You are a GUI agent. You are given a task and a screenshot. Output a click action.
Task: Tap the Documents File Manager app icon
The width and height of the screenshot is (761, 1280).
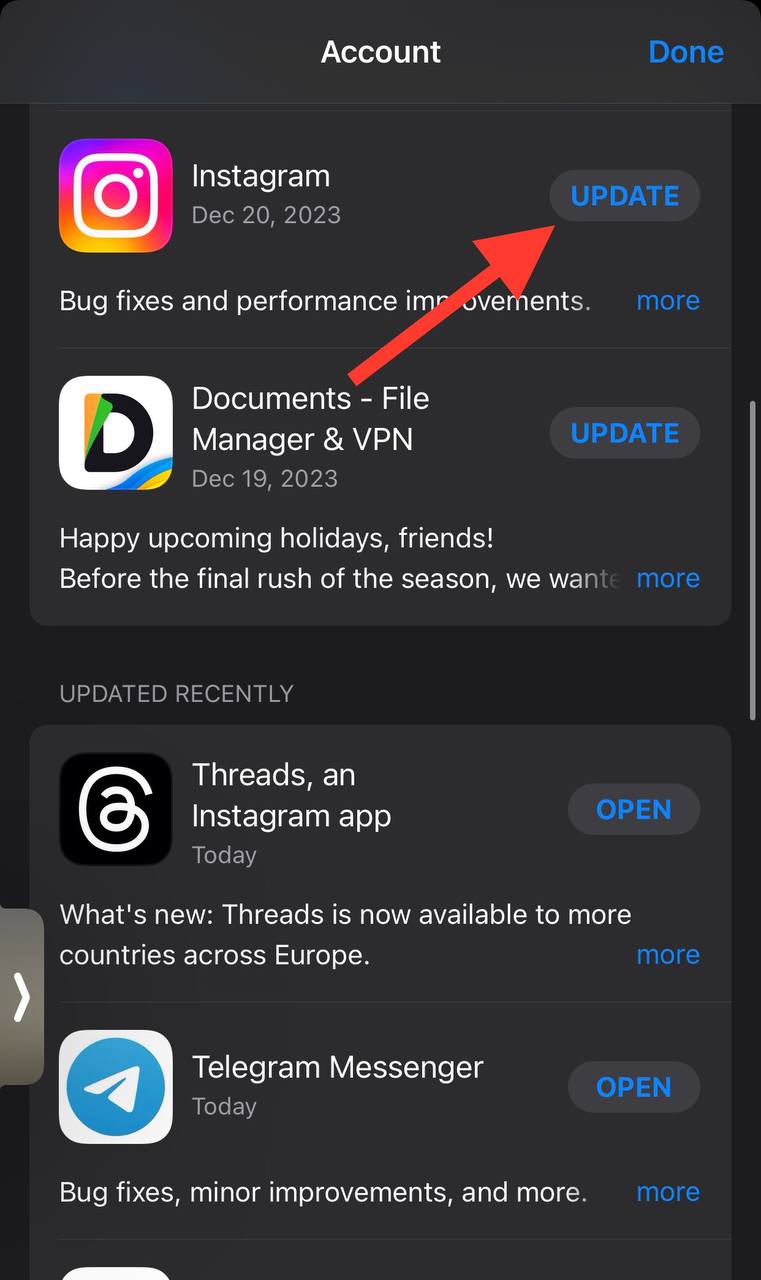(x=115, y=432)
